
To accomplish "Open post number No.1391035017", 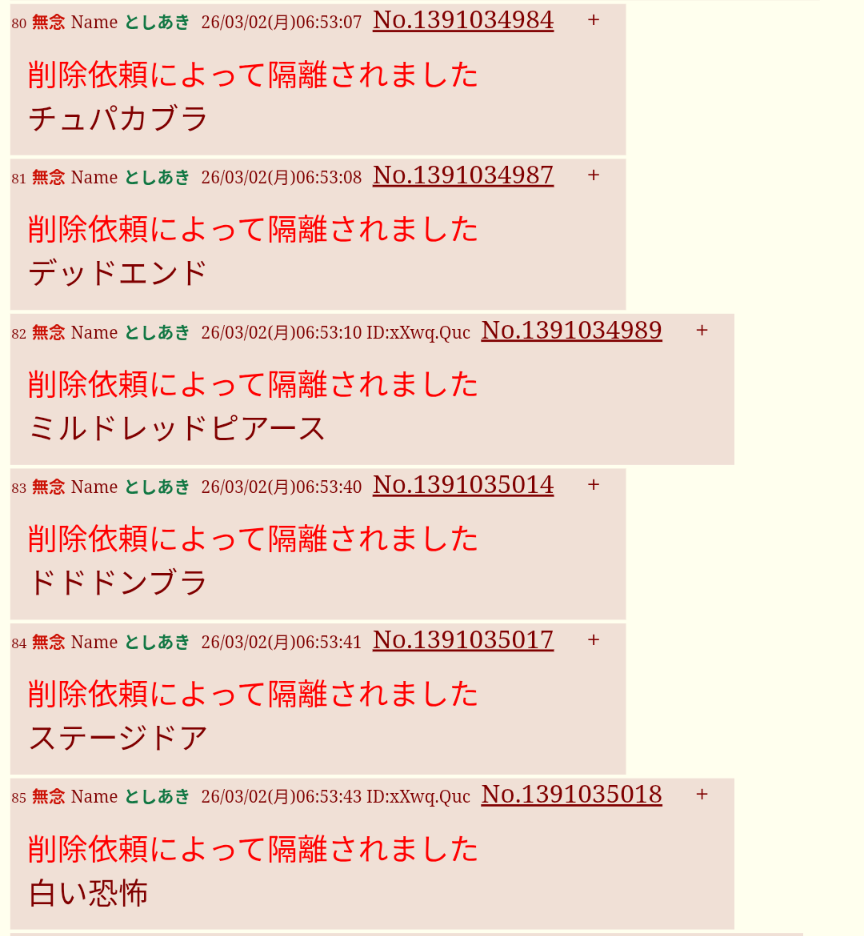I will (462, 640).
